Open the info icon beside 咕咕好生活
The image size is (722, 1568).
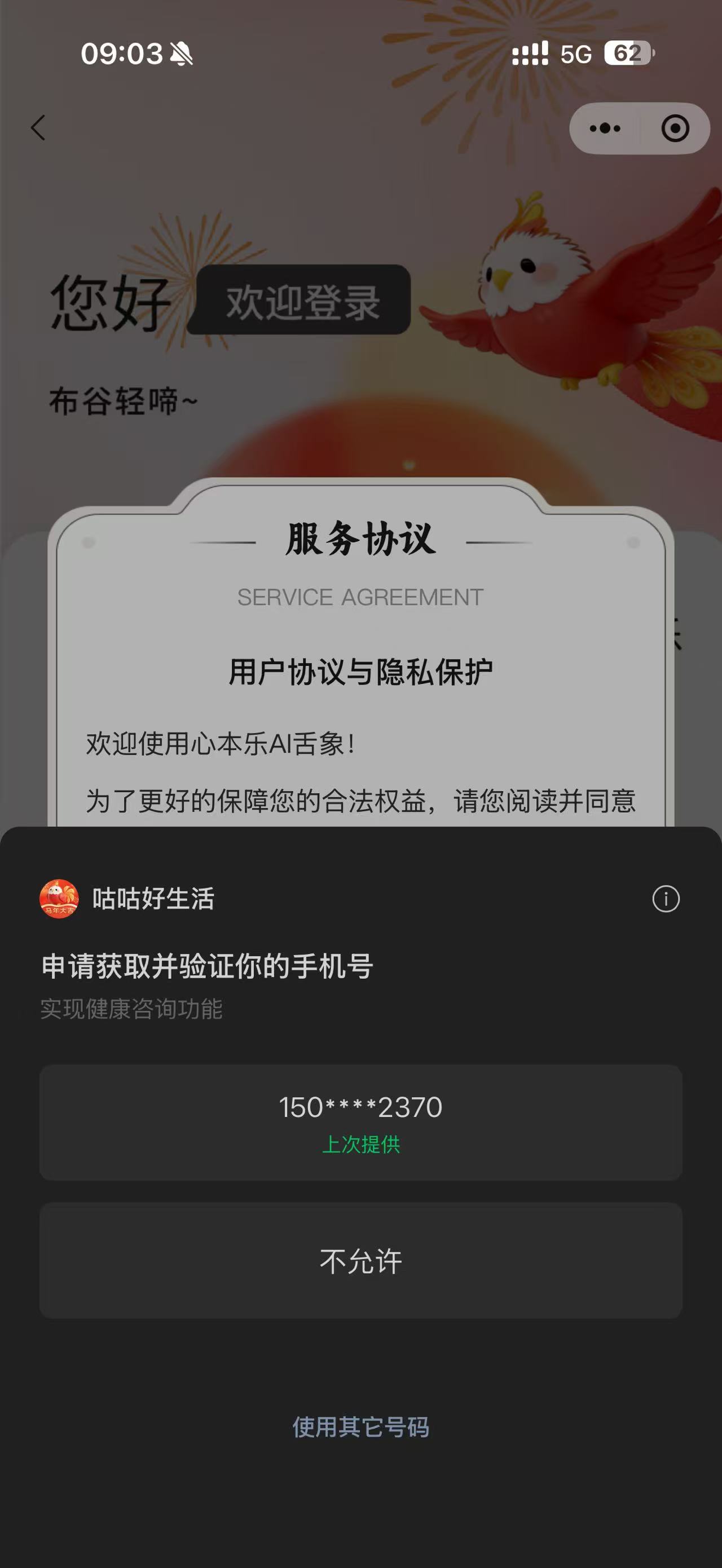pyautogui.click(x=666, y=898)
